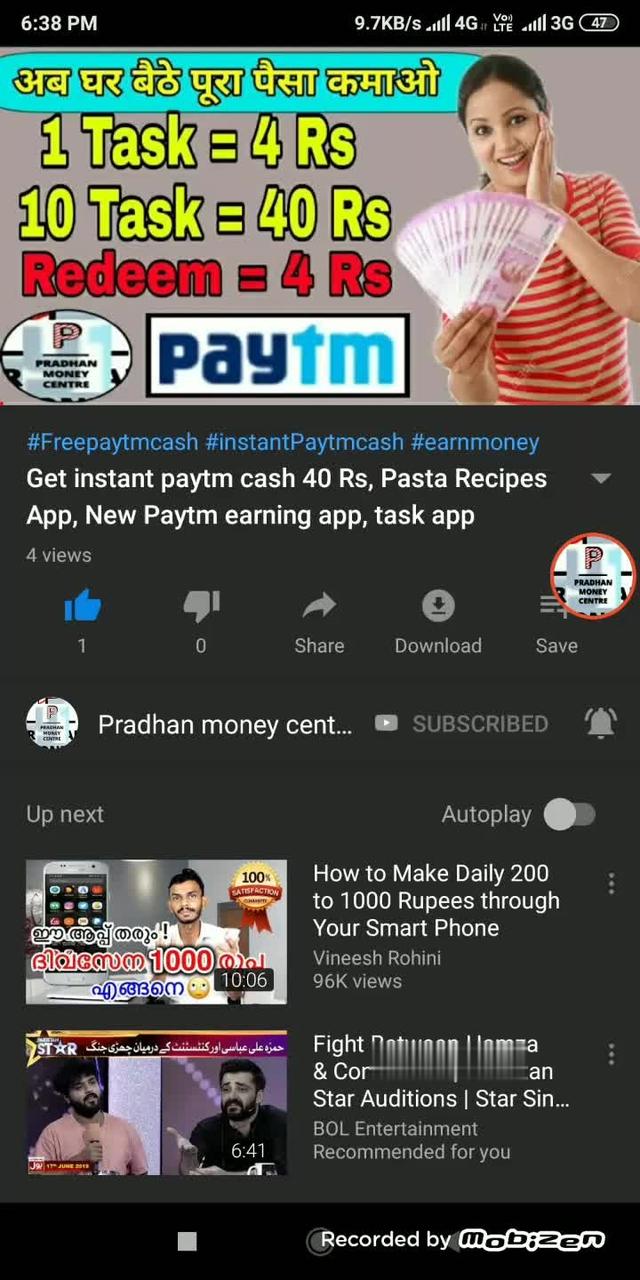Tap the video player

[320, 225]
